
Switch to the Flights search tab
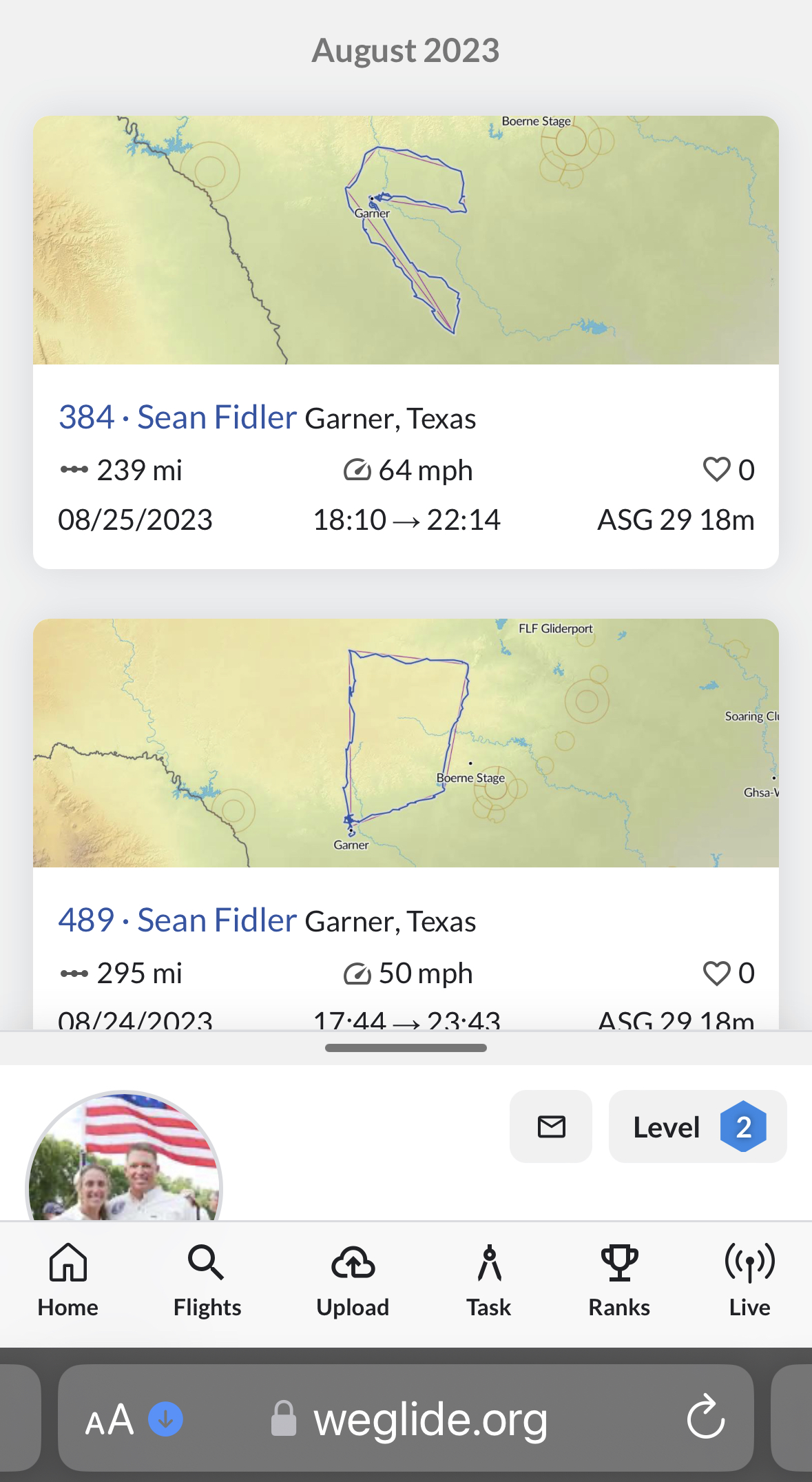click(207, 1281)
